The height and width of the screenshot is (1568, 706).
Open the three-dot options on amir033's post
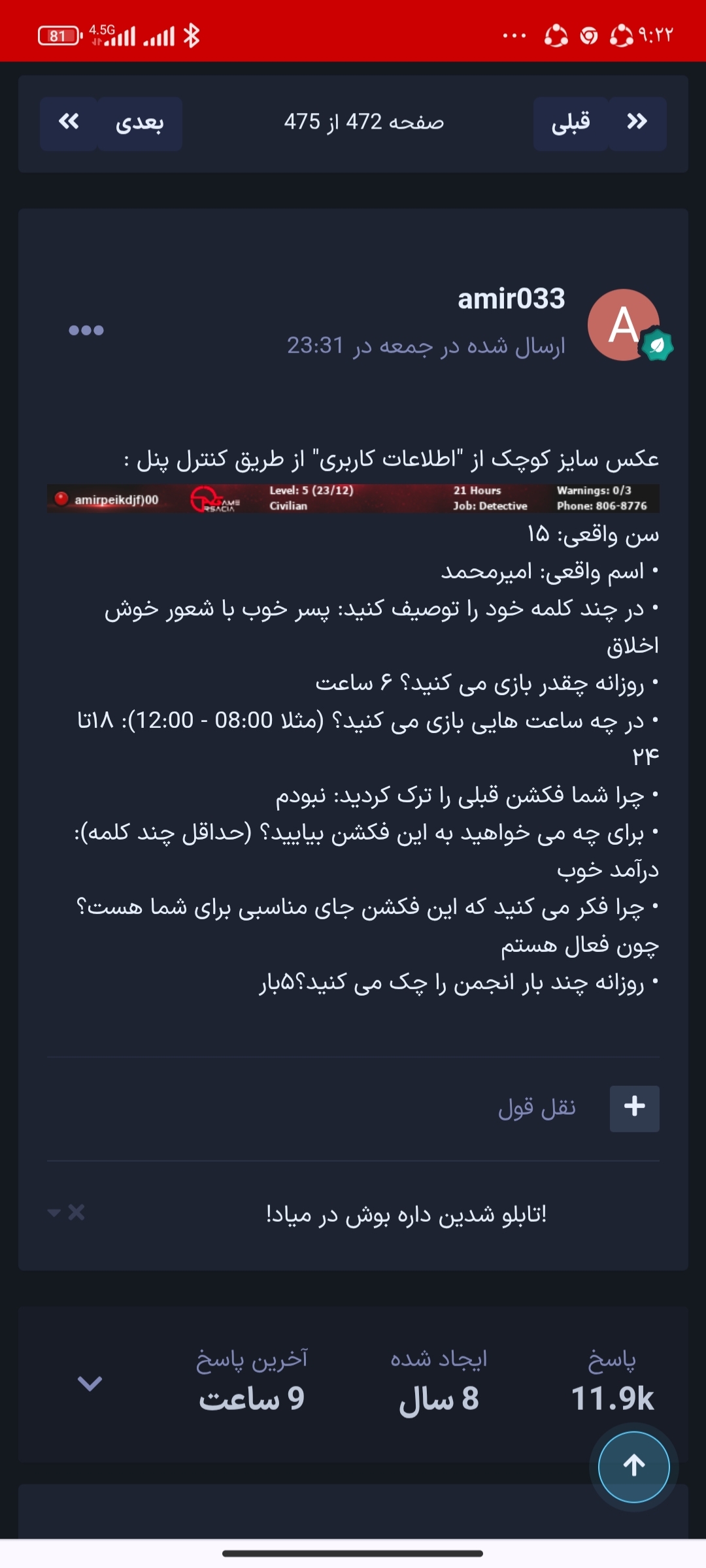[86, 330]
